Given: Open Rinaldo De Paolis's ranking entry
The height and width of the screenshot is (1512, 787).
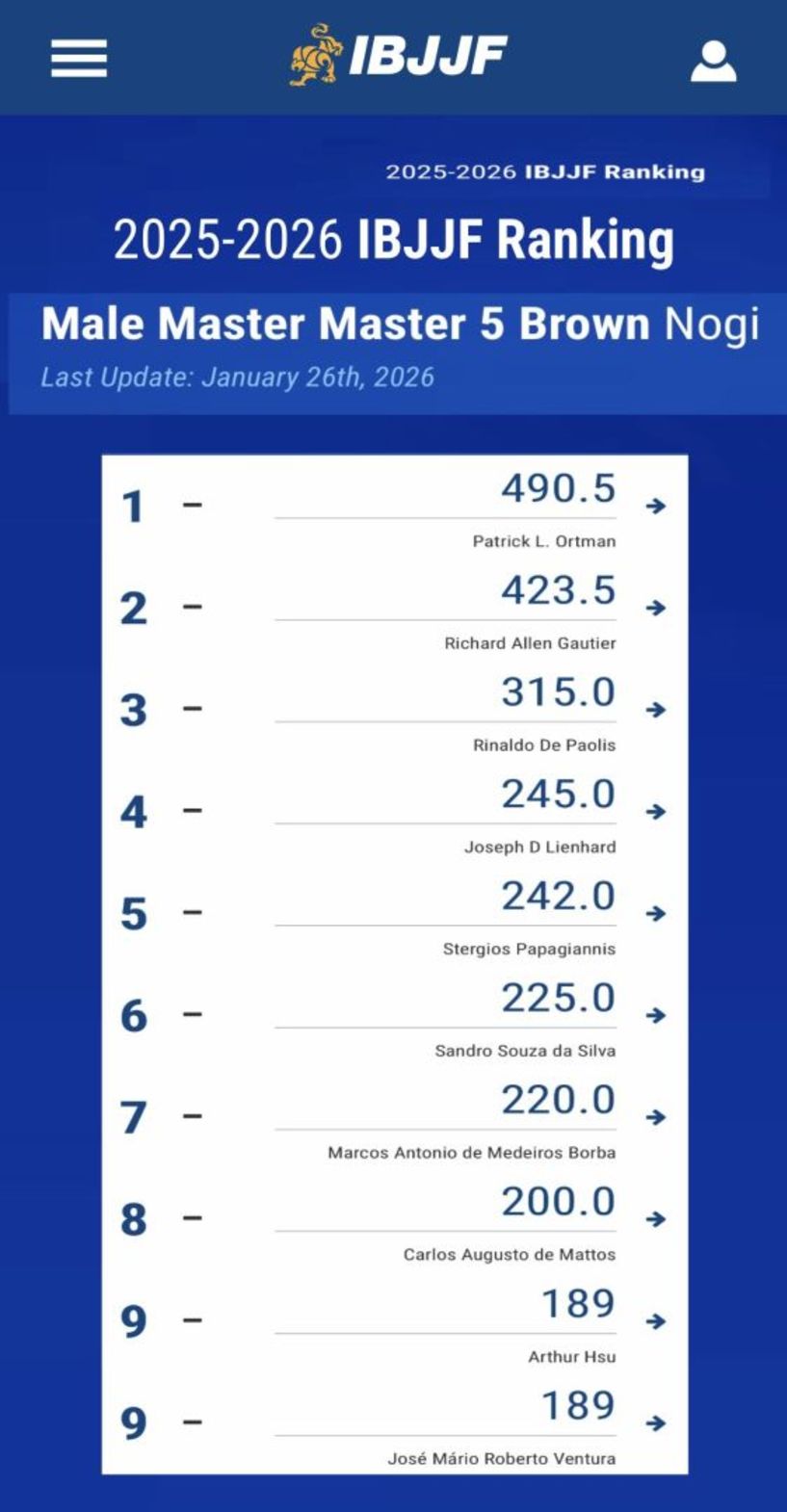Looking at the screenshot, I should coord(656,710).
